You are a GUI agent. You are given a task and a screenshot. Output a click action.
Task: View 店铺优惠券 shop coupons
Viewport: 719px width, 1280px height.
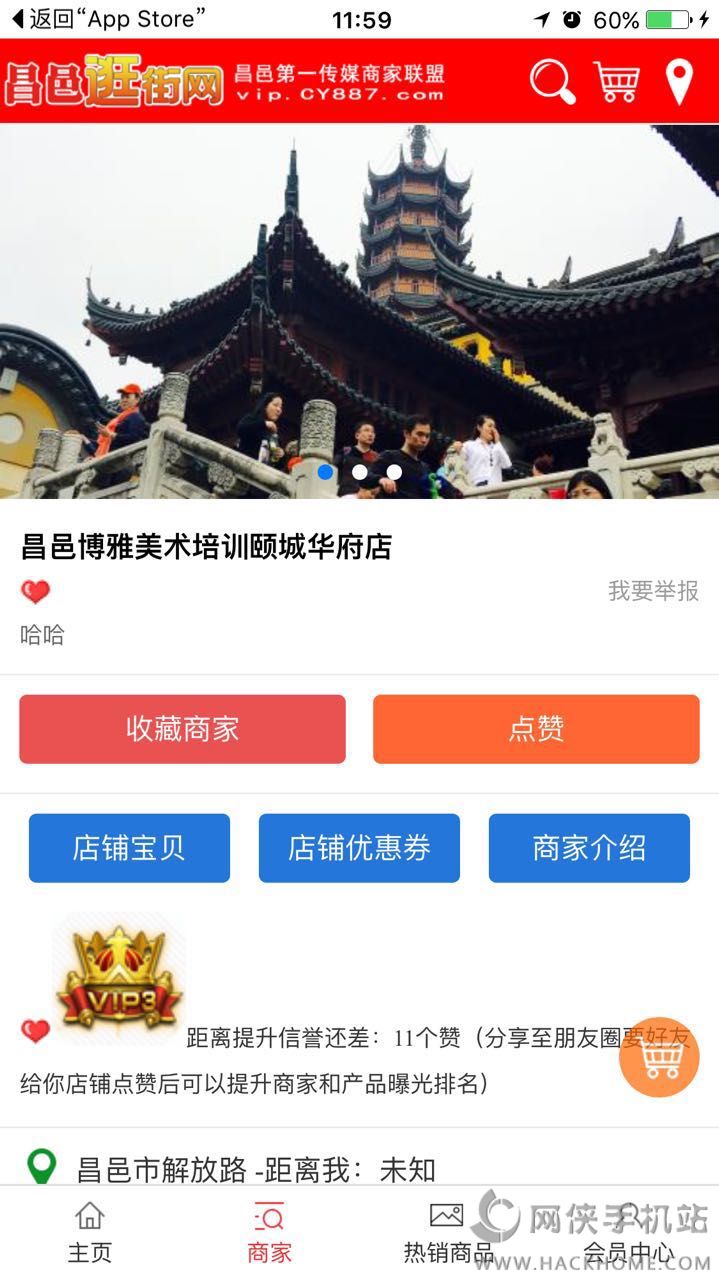point(359,848)
